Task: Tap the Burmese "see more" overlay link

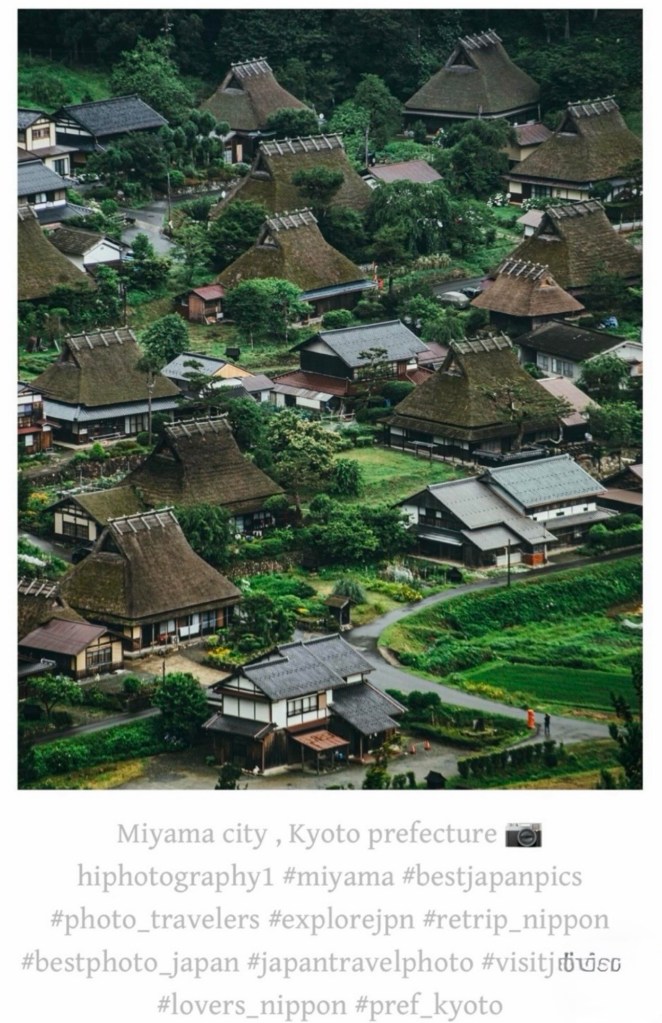Action: [x=590, y=963]
